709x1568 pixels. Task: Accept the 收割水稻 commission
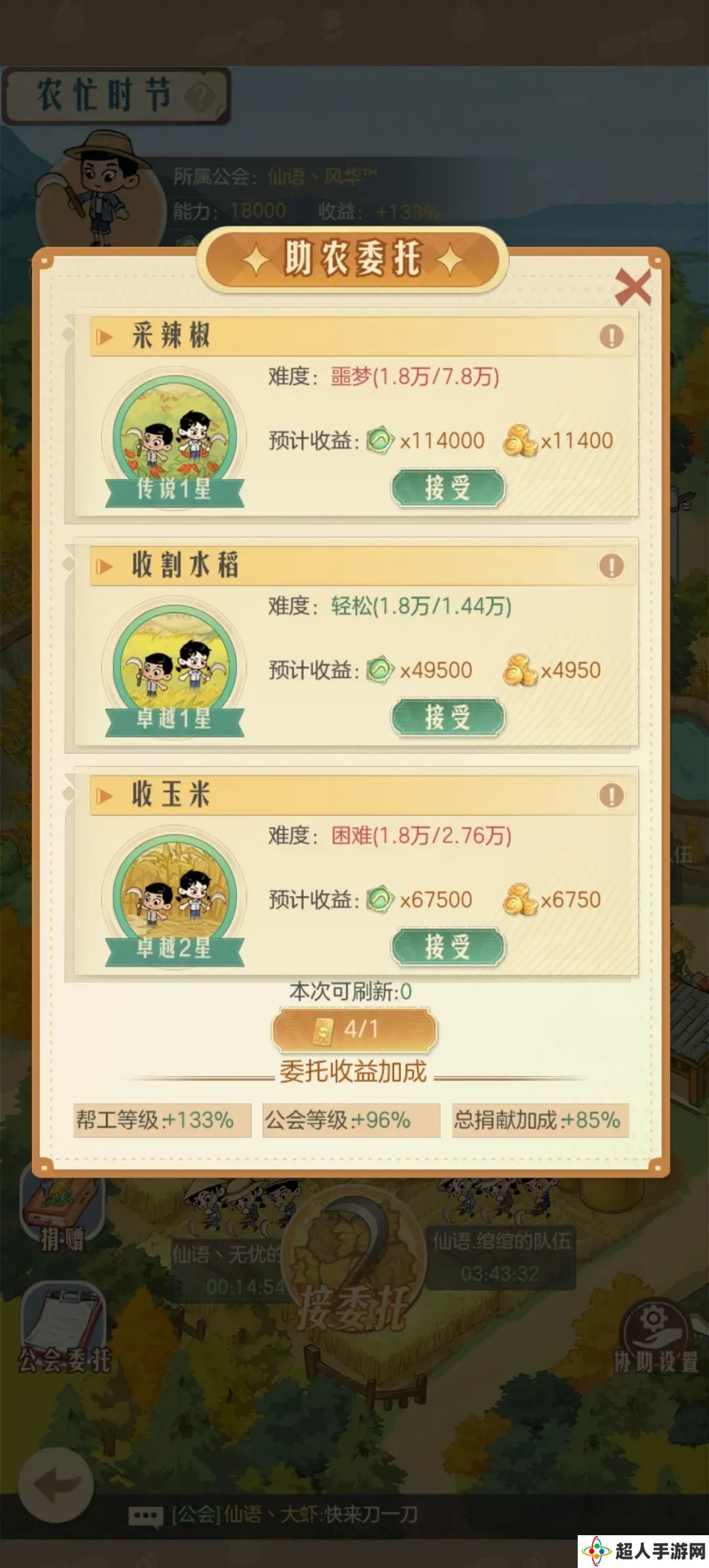pyautogui.click(x=448, y=717)
